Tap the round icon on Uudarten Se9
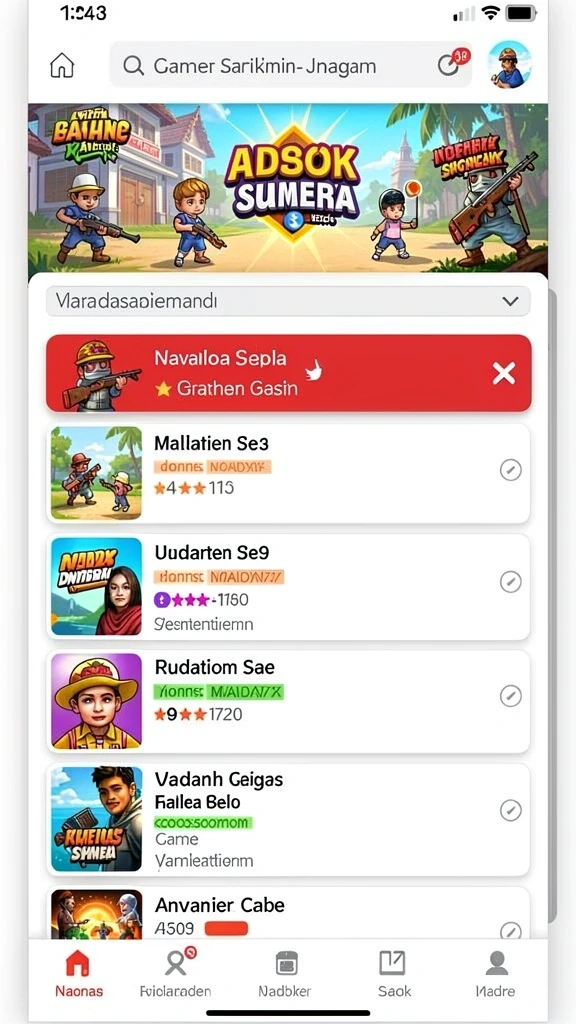The image size is (576, 1024). point(511,581)
